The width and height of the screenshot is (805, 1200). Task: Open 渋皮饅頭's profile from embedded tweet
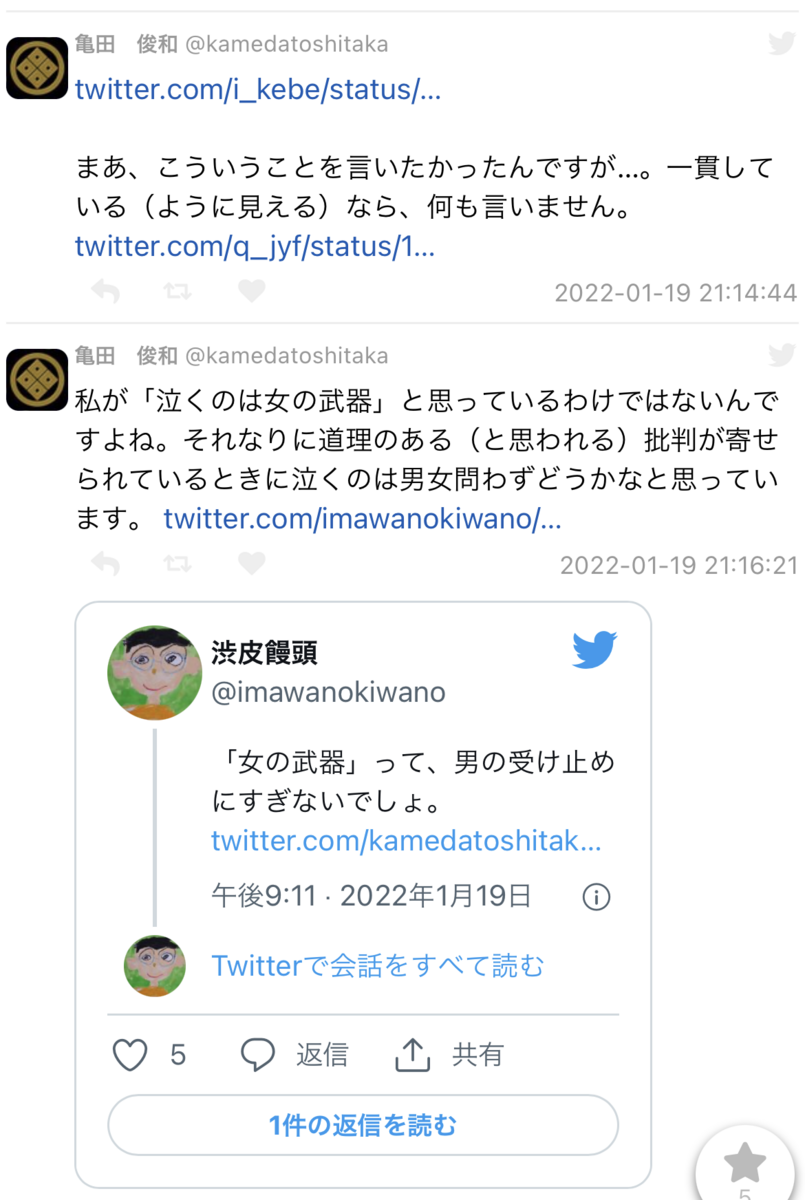264,654
